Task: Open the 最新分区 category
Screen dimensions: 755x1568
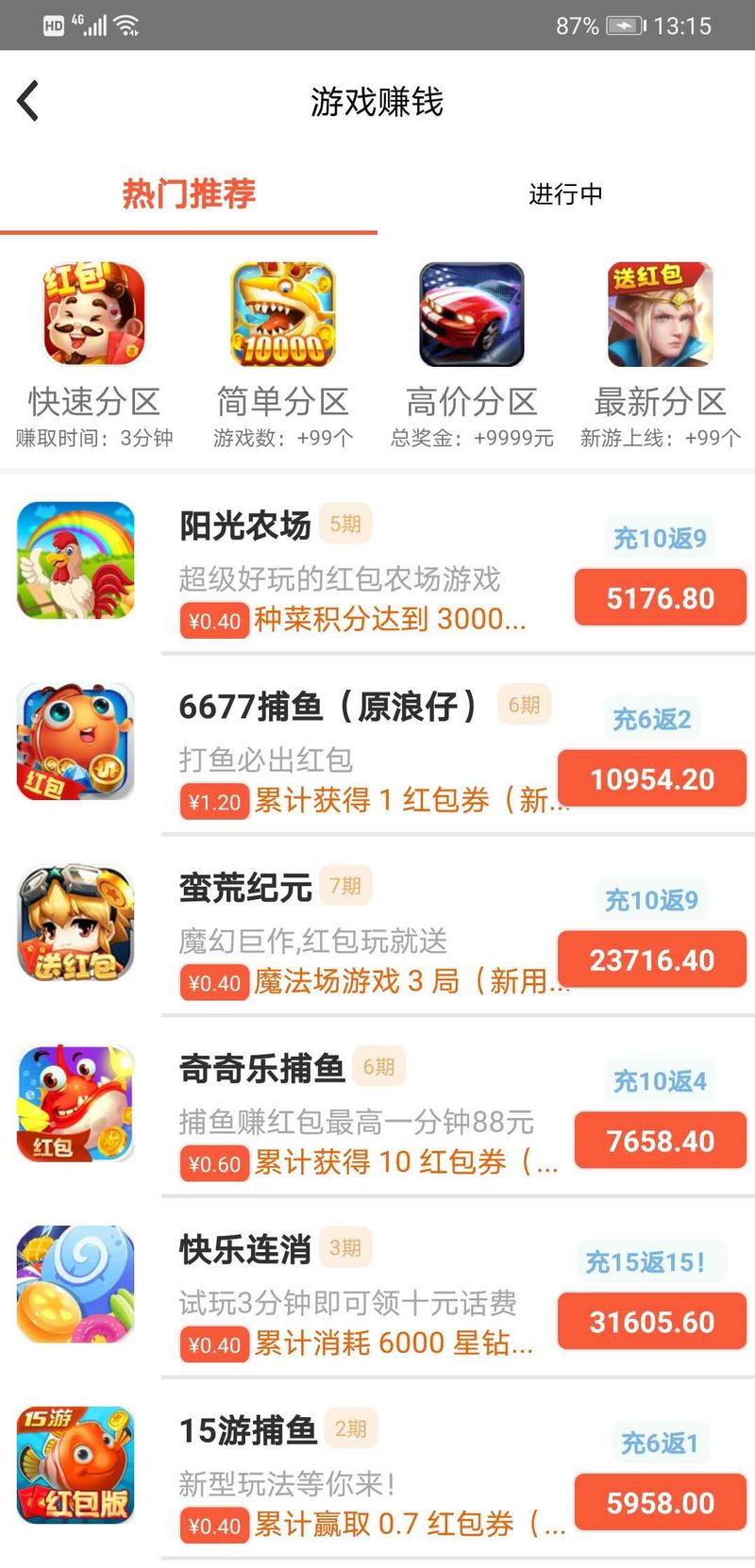Action: point(660,354)
